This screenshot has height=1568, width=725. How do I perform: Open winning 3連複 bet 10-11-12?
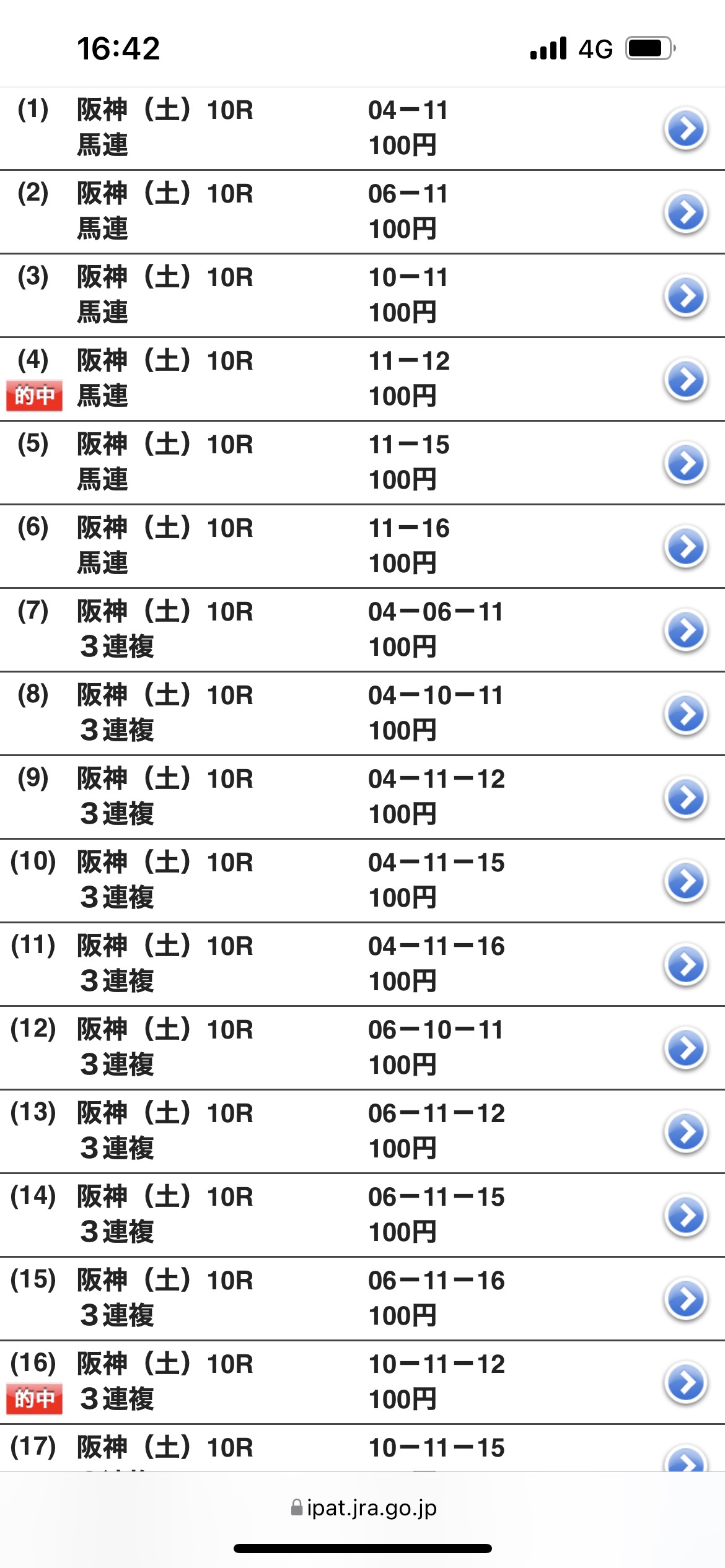(685, 1383)
